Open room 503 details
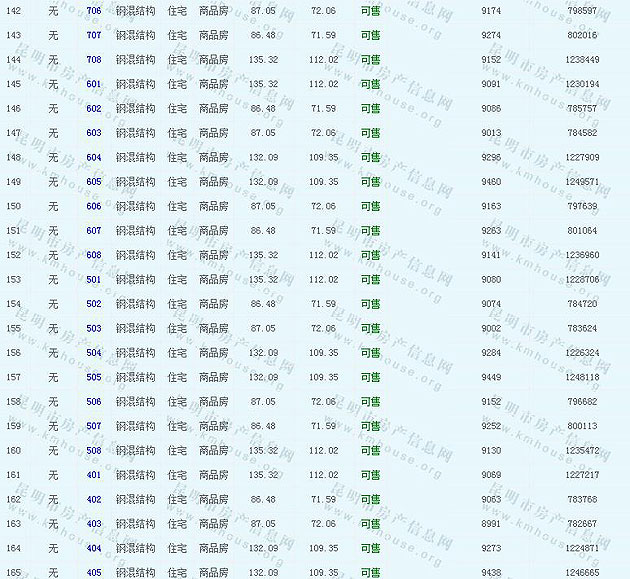 tap(94, 328)
